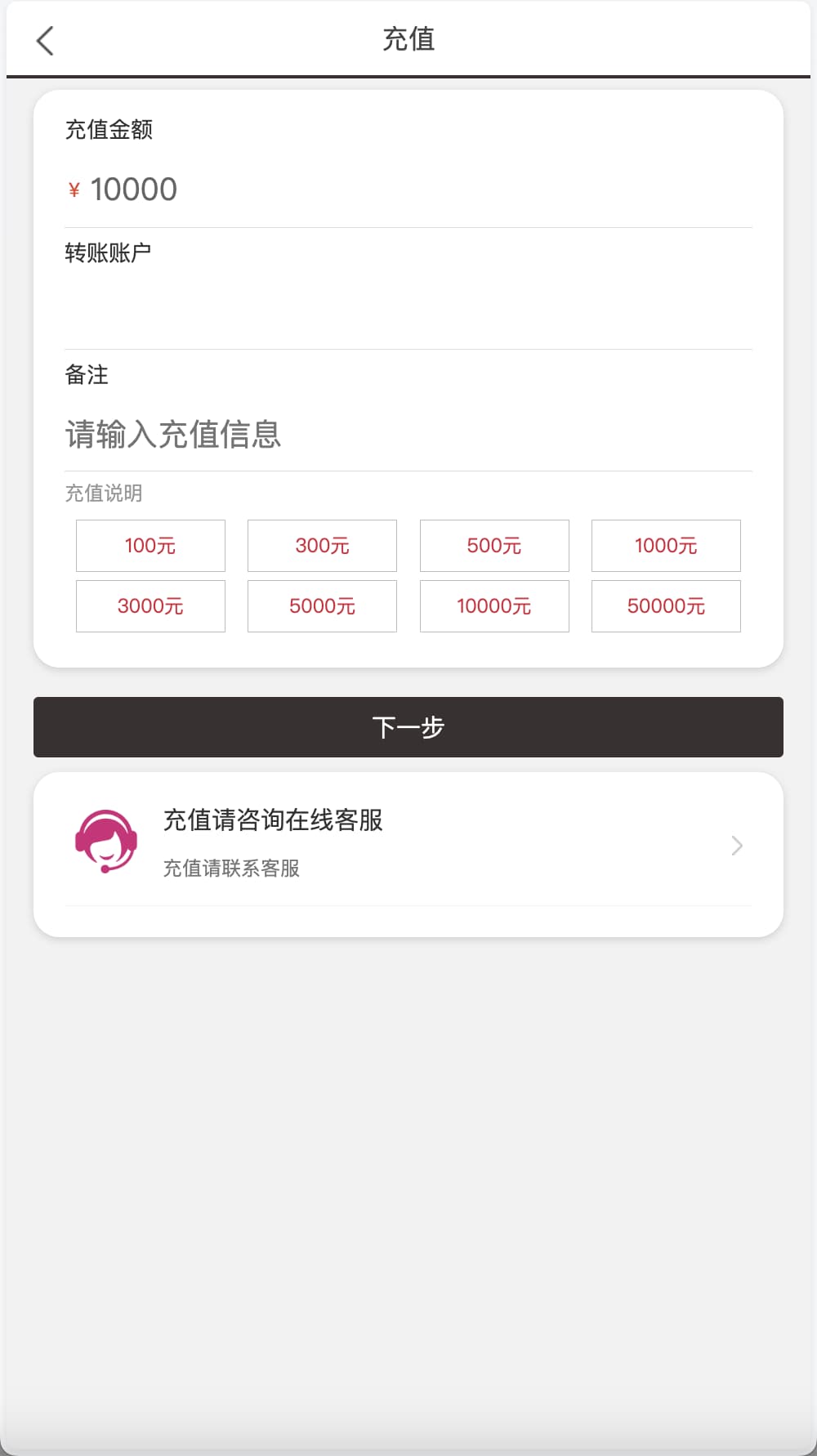Edit the 充值金额 amount field
Image resolution: width=817 pixels, height=1456 pixels.
(x=408, y=190)
